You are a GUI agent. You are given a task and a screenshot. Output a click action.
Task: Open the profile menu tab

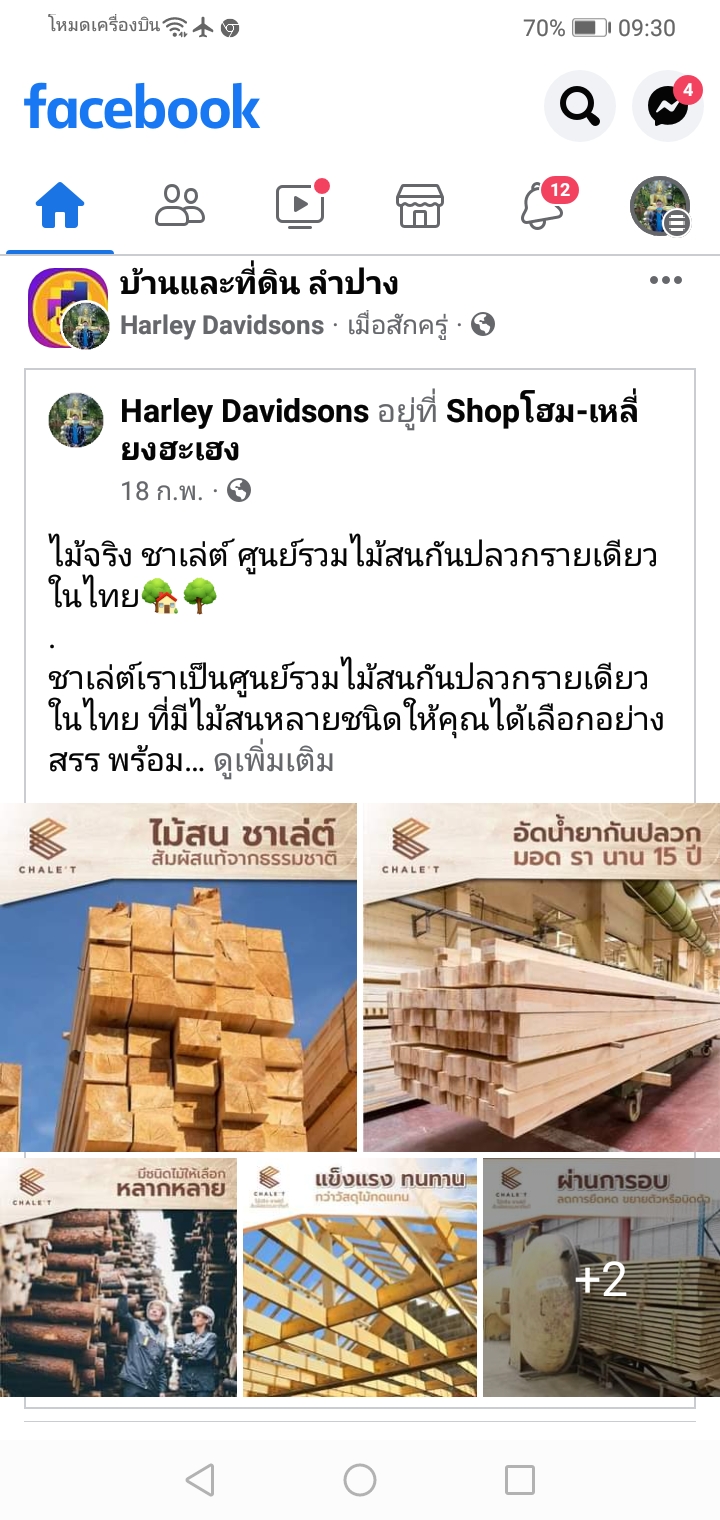(x=660, y=206)
